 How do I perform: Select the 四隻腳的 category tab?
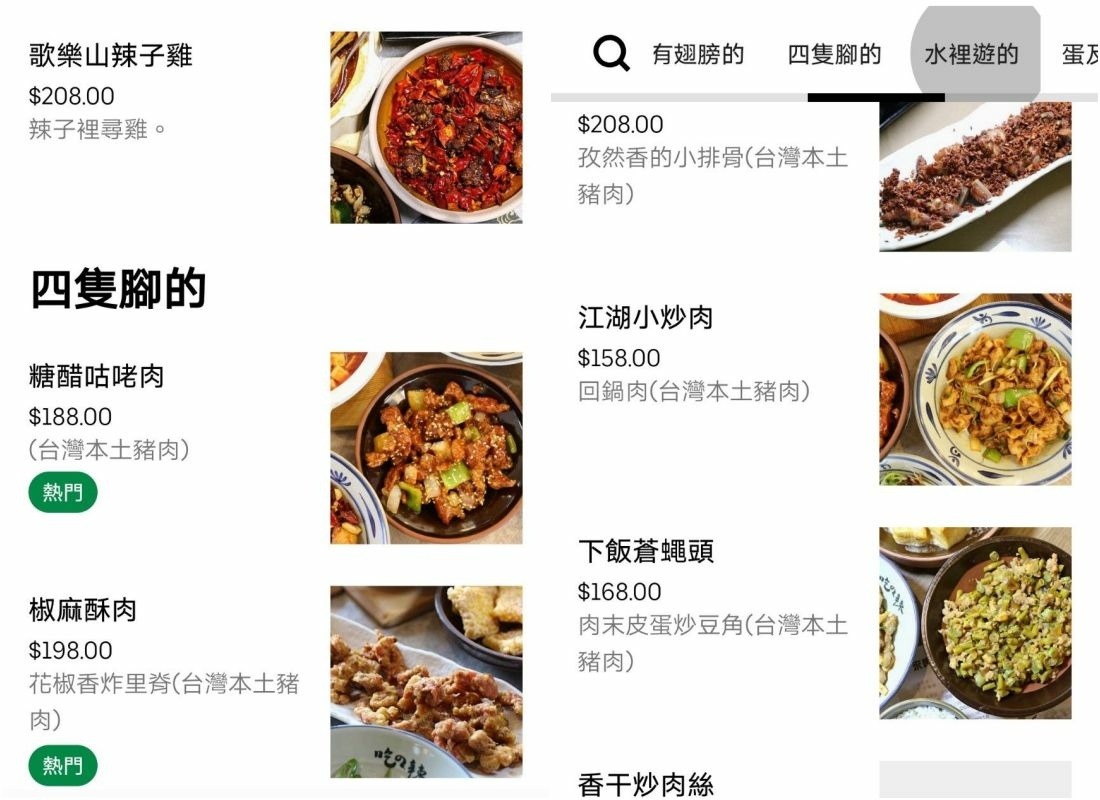(x=834, y=54)
